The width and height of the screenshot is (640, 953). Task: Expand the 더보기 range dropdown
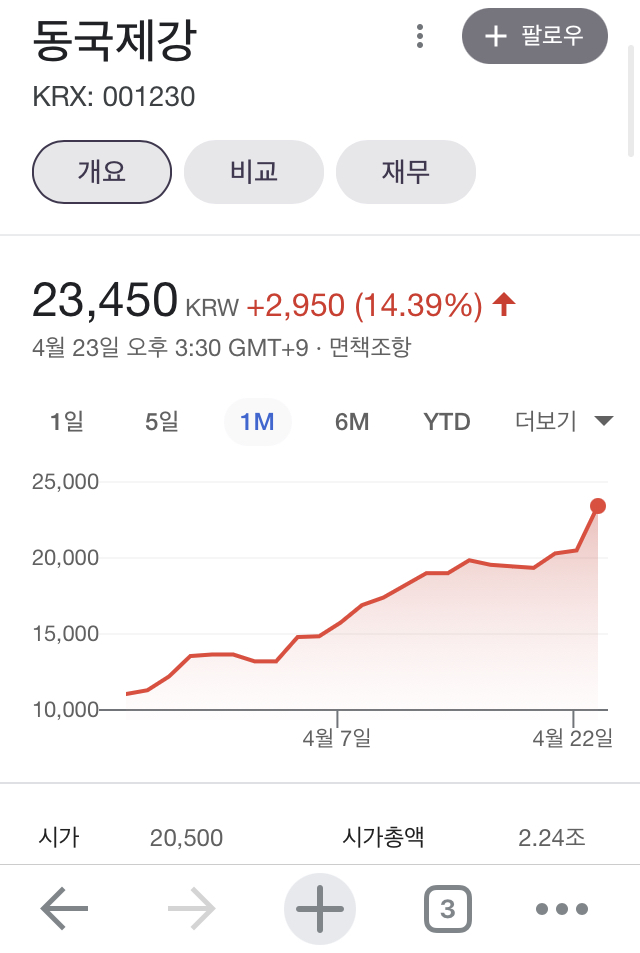(563, 421)
